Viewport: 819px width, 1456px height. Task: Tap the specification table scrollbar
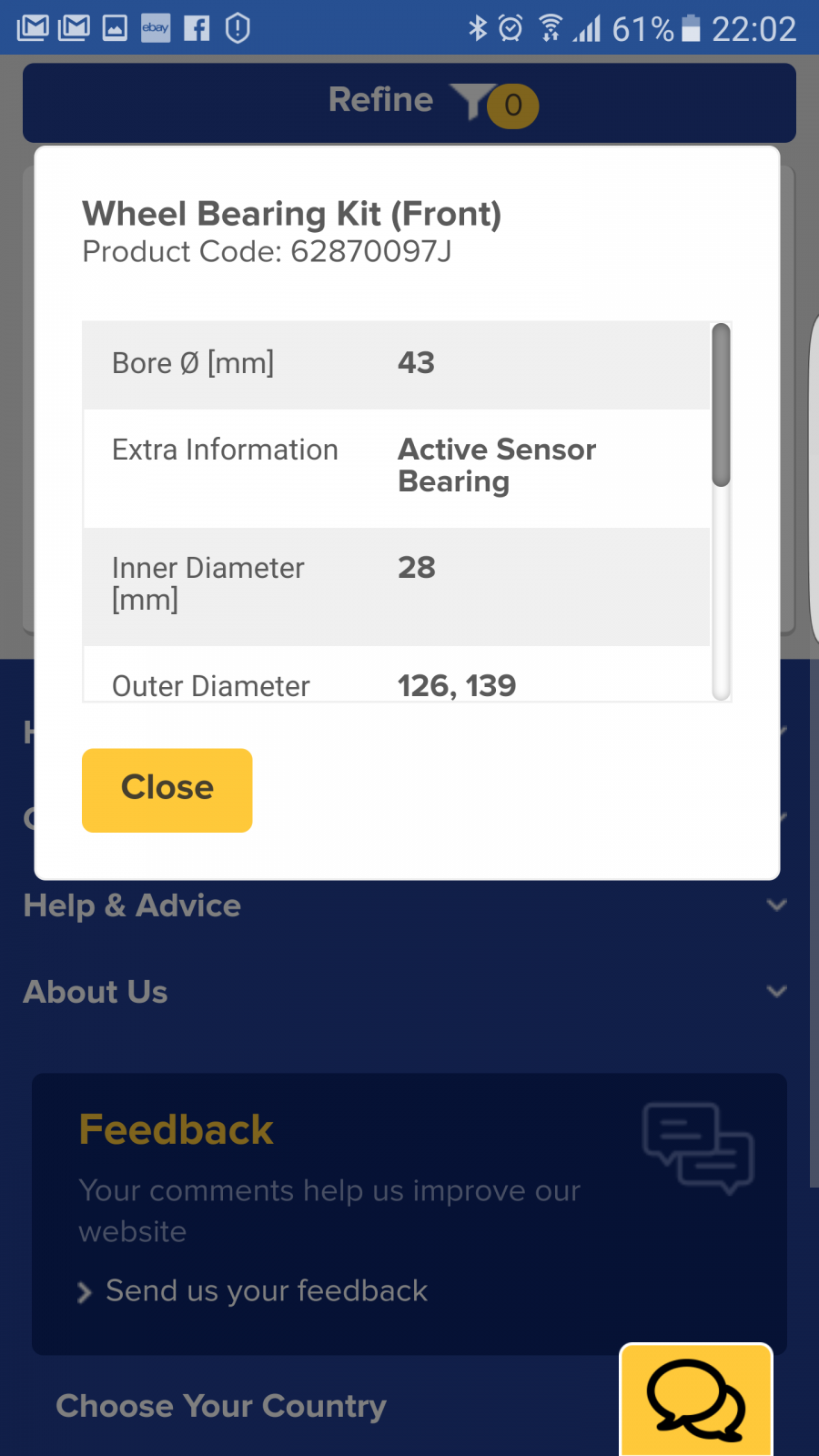pyautogui.click(x=721, y=511)
